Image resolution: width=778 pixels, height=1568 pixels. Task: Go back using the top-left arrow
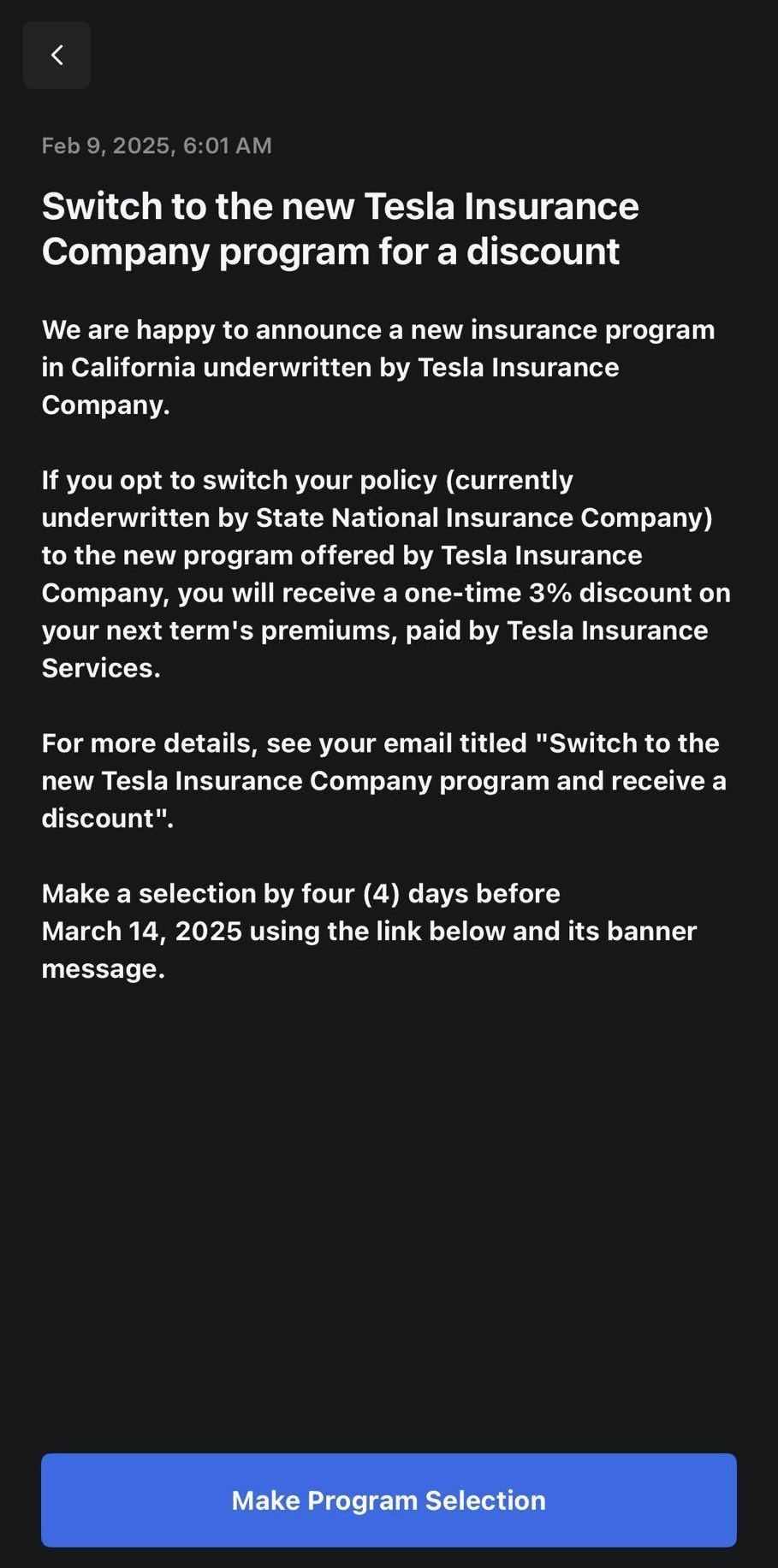pos(56,56)
